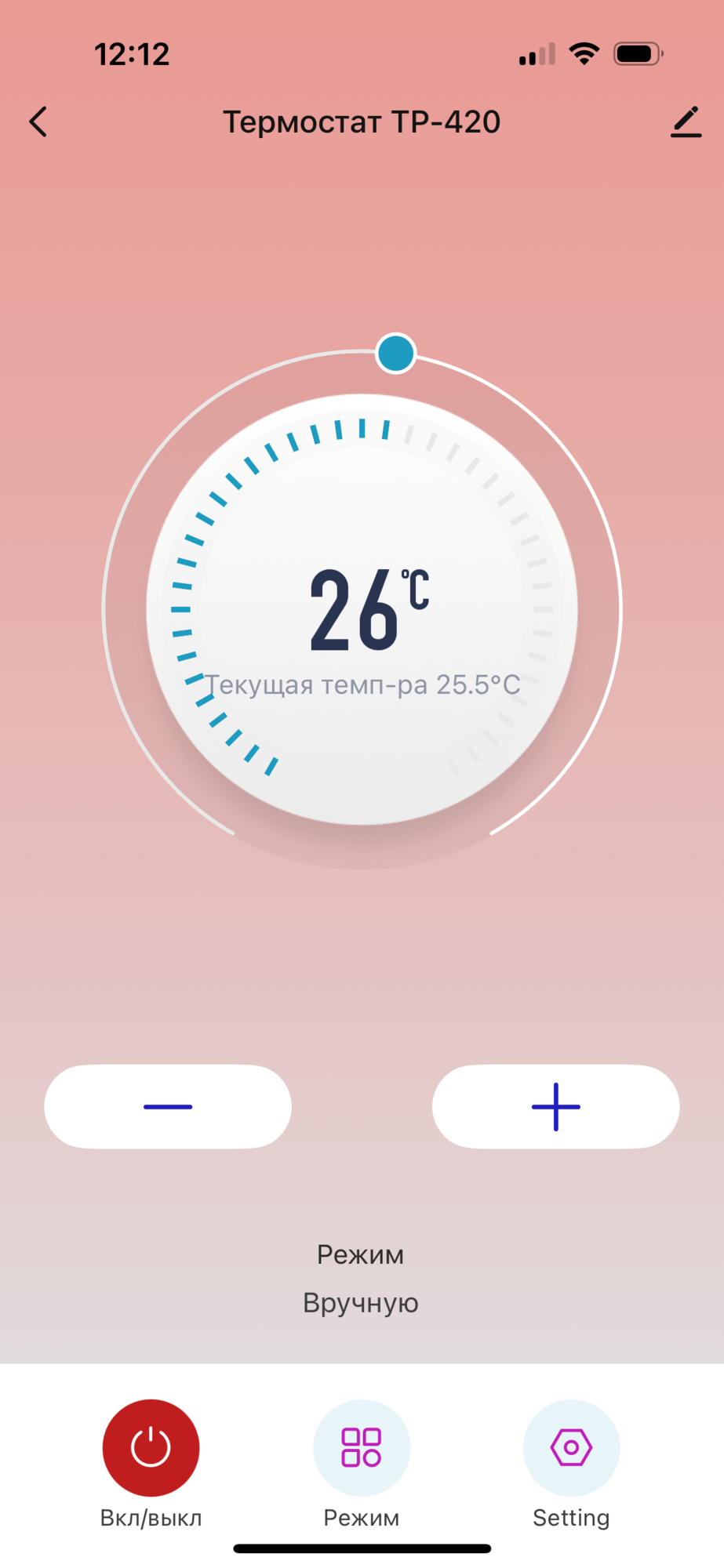Open thermostat Setting
The width and height of the screenshot is (724, 1568).
(571, 1447)
